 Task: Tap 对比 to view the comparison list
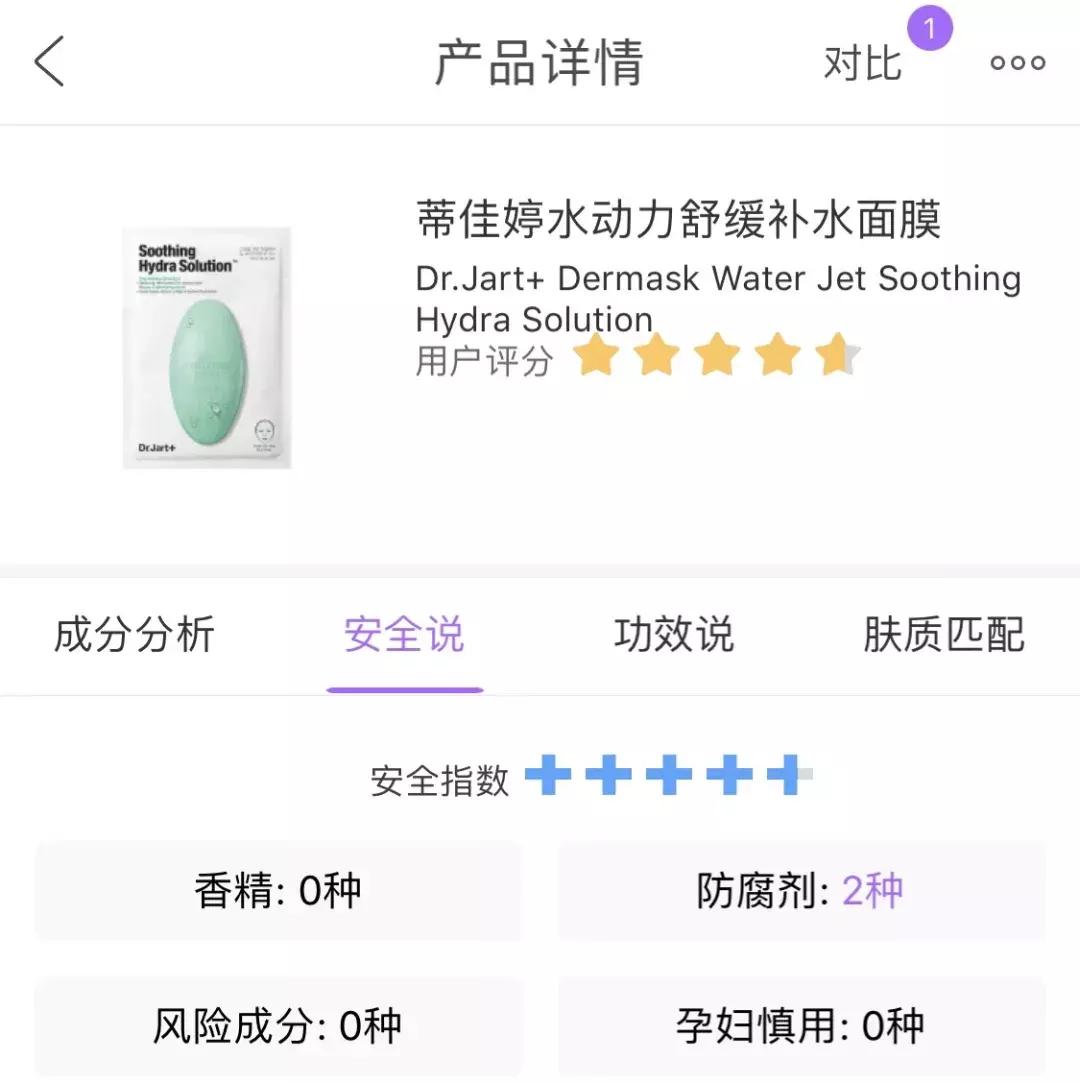click(x=862, y=63)
